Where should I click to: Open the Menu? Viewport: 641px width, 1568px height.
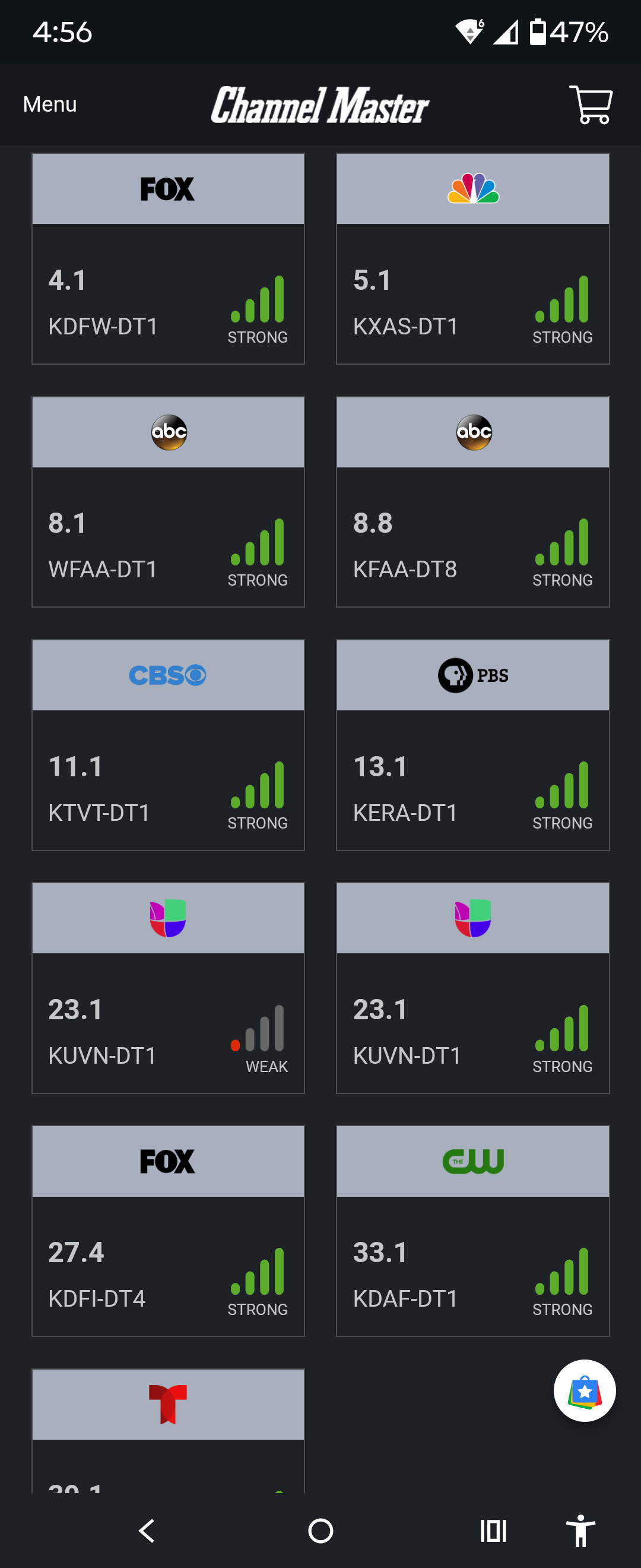[50, 104]
